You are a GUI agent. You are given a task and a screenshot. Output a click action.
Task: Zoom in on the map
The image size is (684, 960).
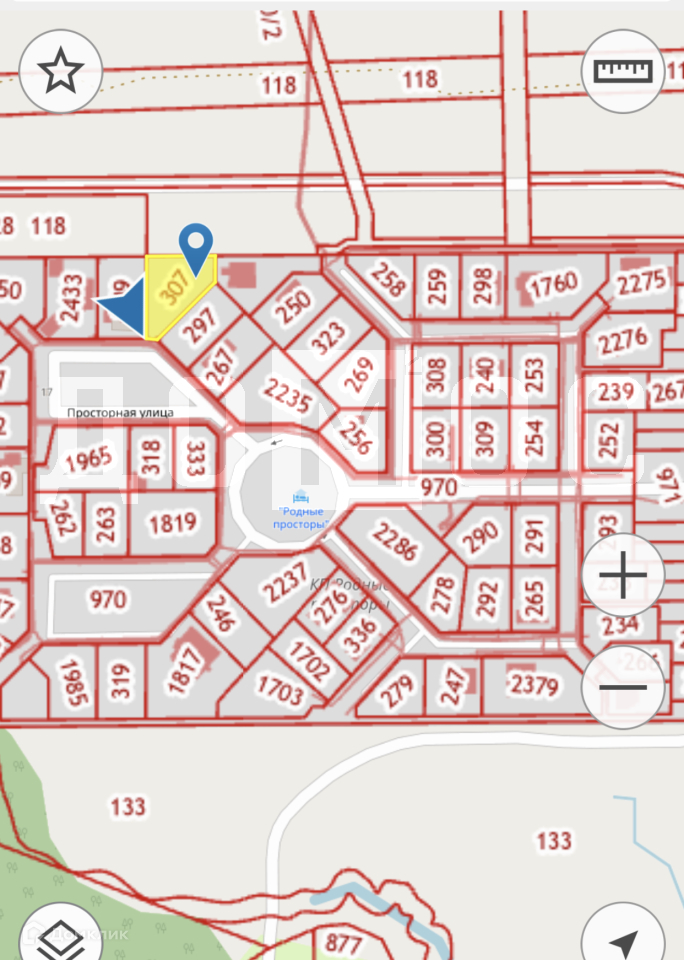pos(622,577)
